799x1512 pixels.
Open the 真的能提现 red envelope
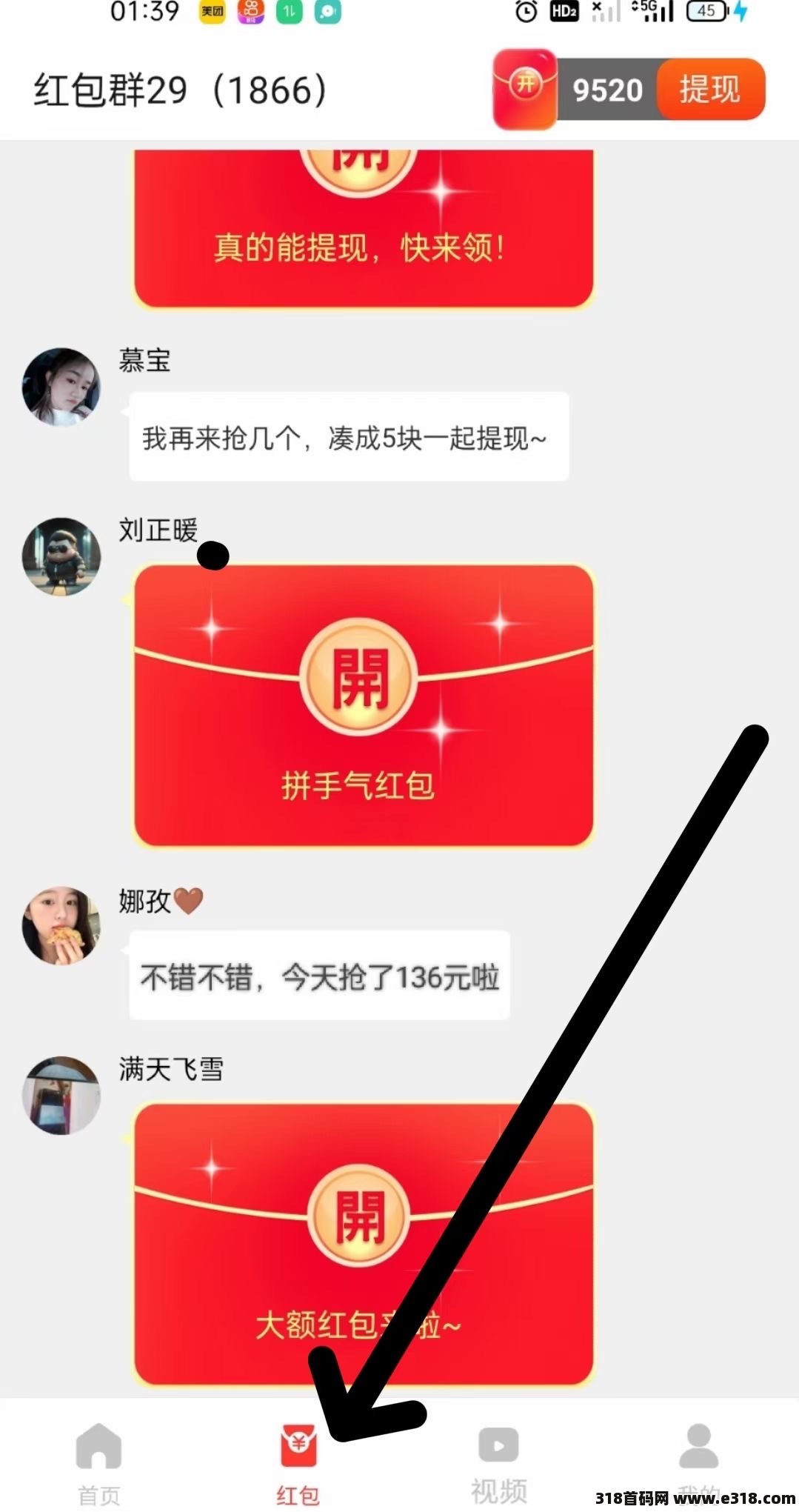click(364, 227)
